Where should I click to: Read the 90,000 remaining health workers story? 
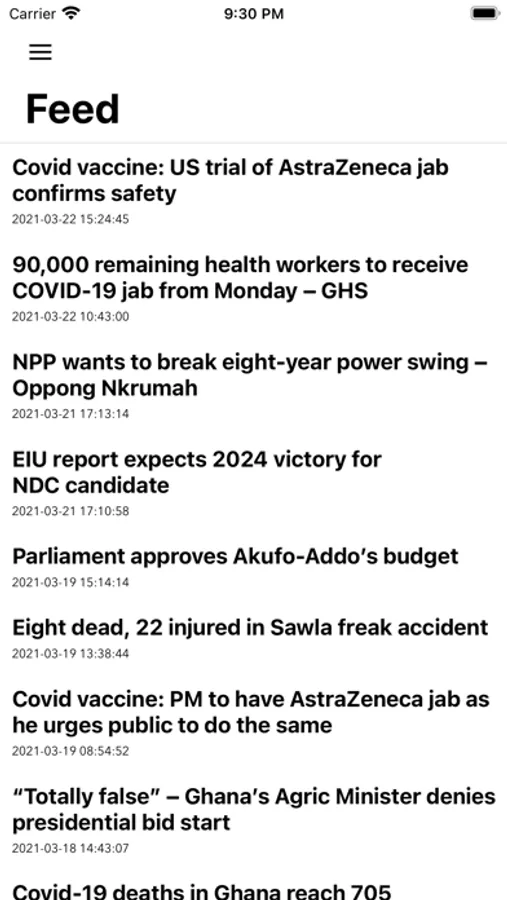[253, 289]
